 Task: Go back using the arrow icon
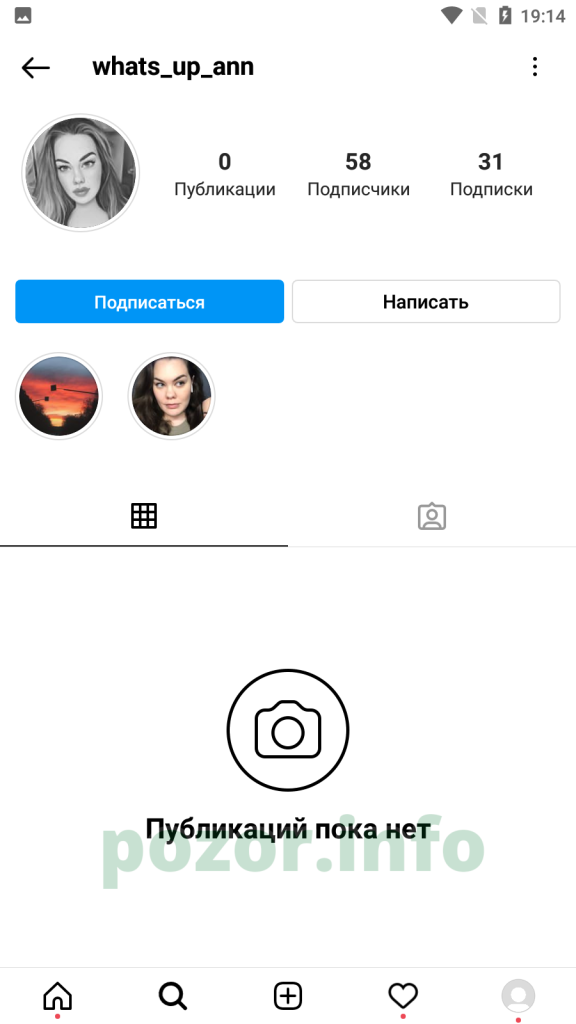tap(35, 67)
